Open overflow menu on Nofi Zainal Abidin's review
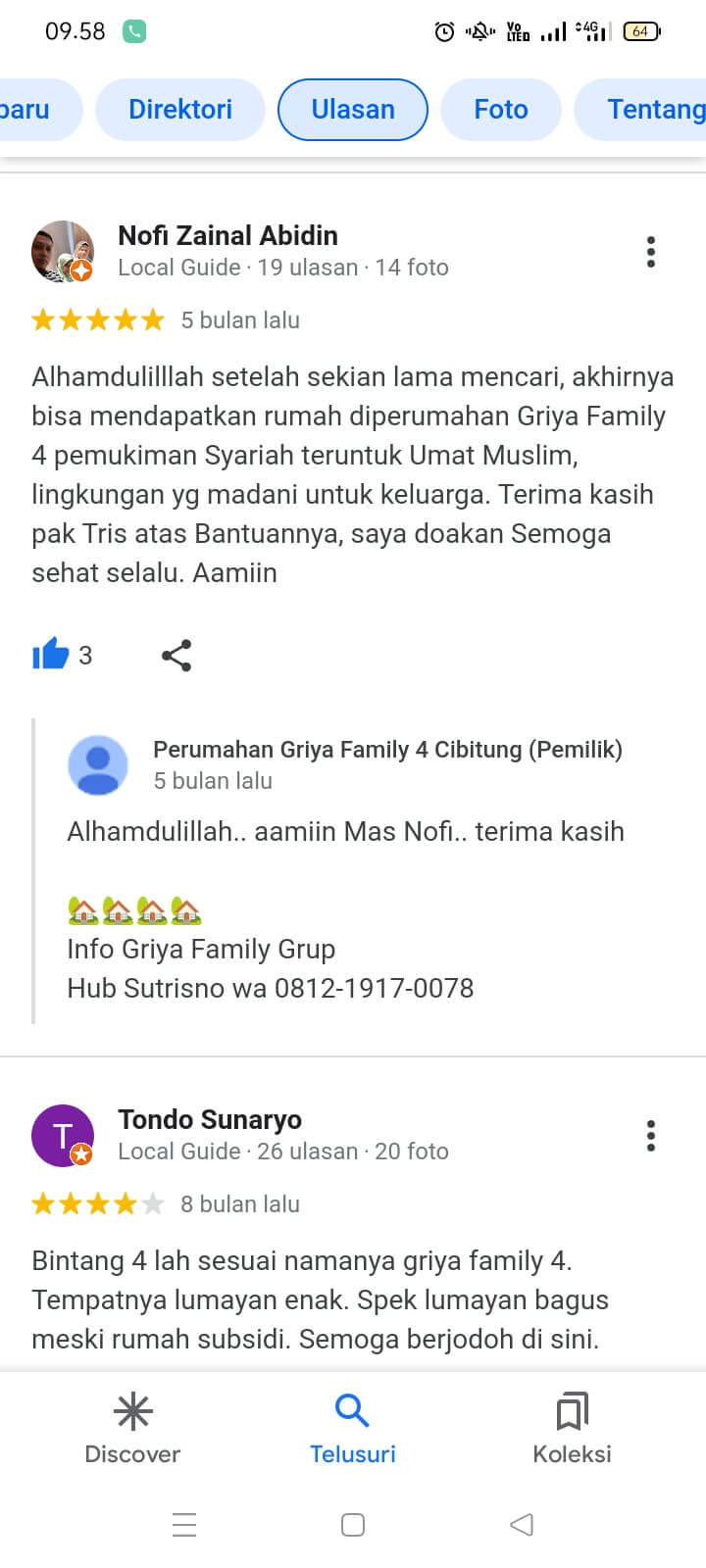 [650, 252]
